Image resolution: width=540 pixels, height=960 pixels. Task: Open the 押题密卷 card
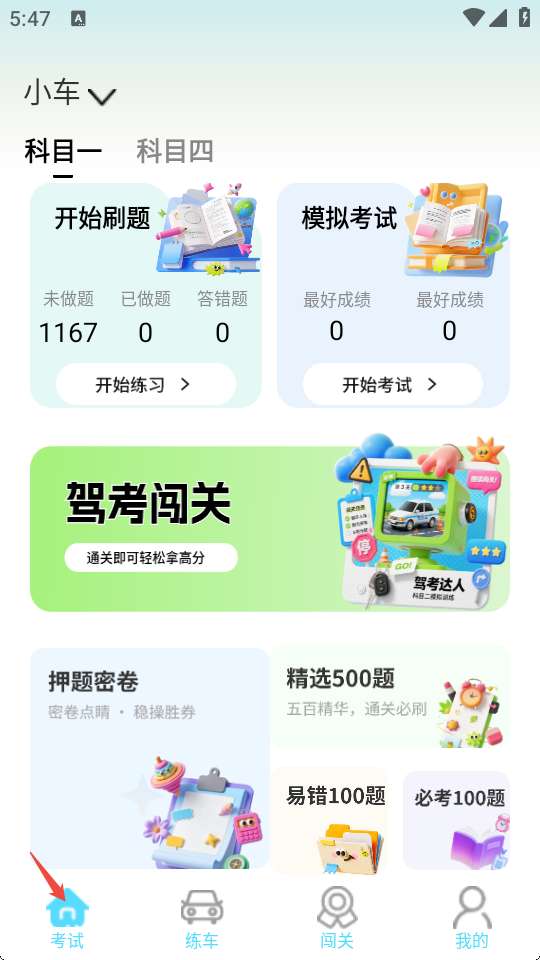[149, 758]
